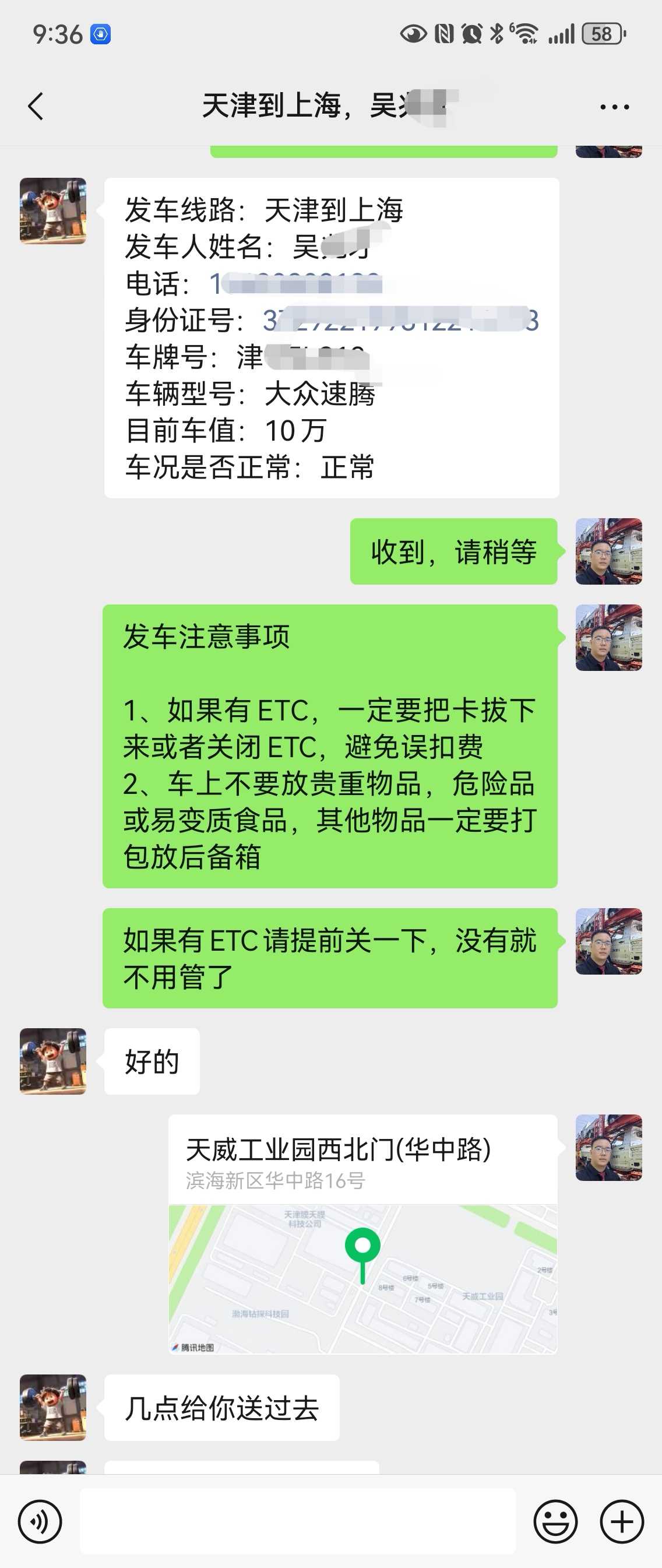Open the emoji picker
The height and width of the screenshot is (1568, 662).
click(x=555, y=1522)
